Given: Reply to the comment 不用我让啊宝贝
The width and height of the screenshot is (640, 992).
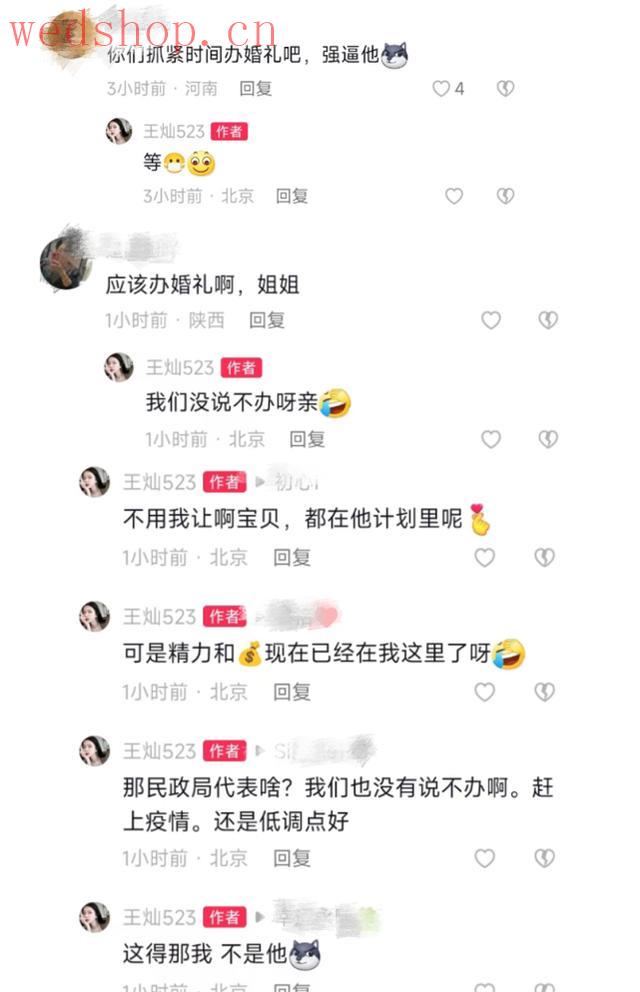Looking at the screenshot, I should (292, 557).
